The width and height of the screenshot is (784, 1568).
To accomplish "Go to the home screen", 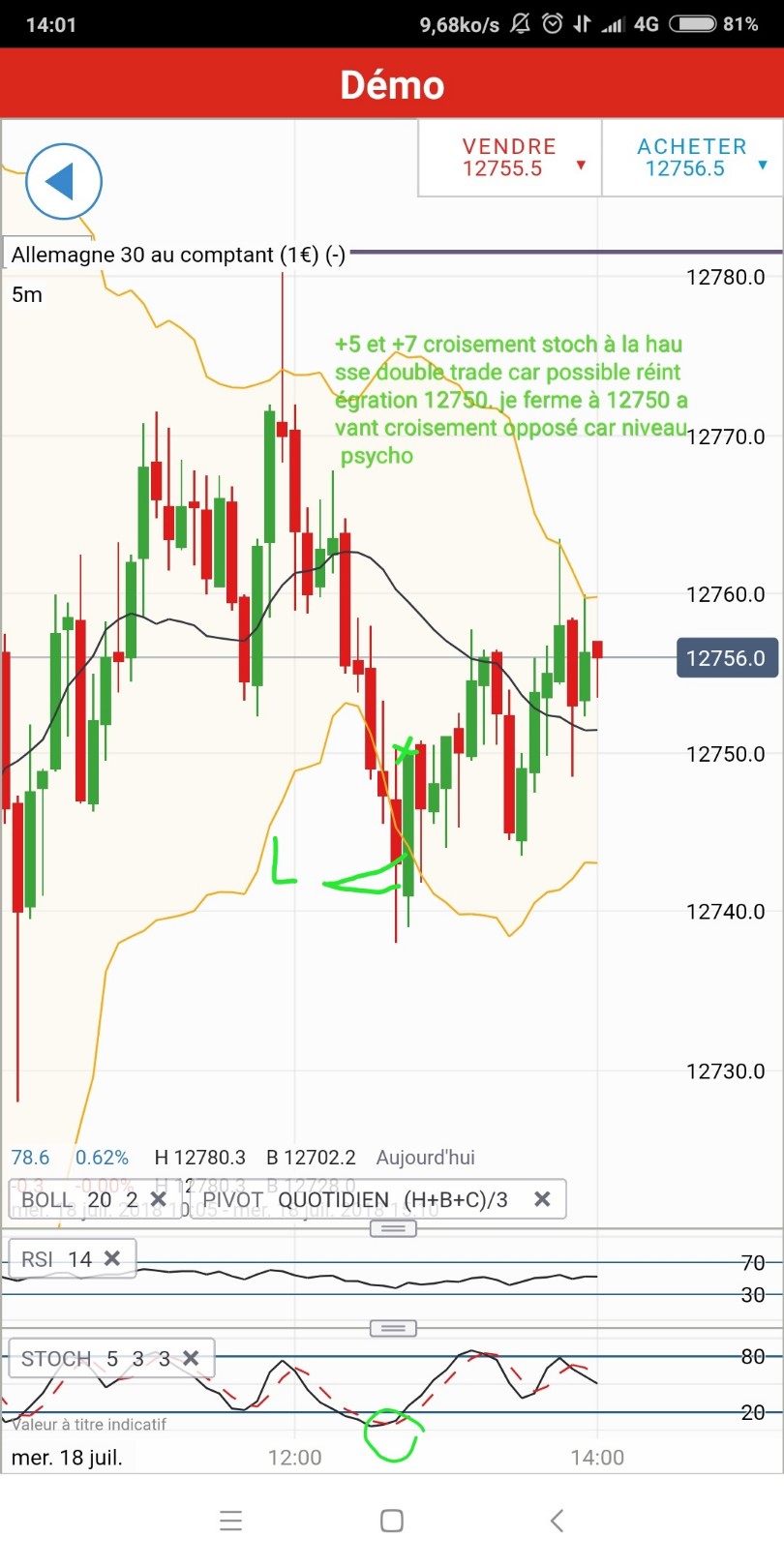I will pos(392,1520).
